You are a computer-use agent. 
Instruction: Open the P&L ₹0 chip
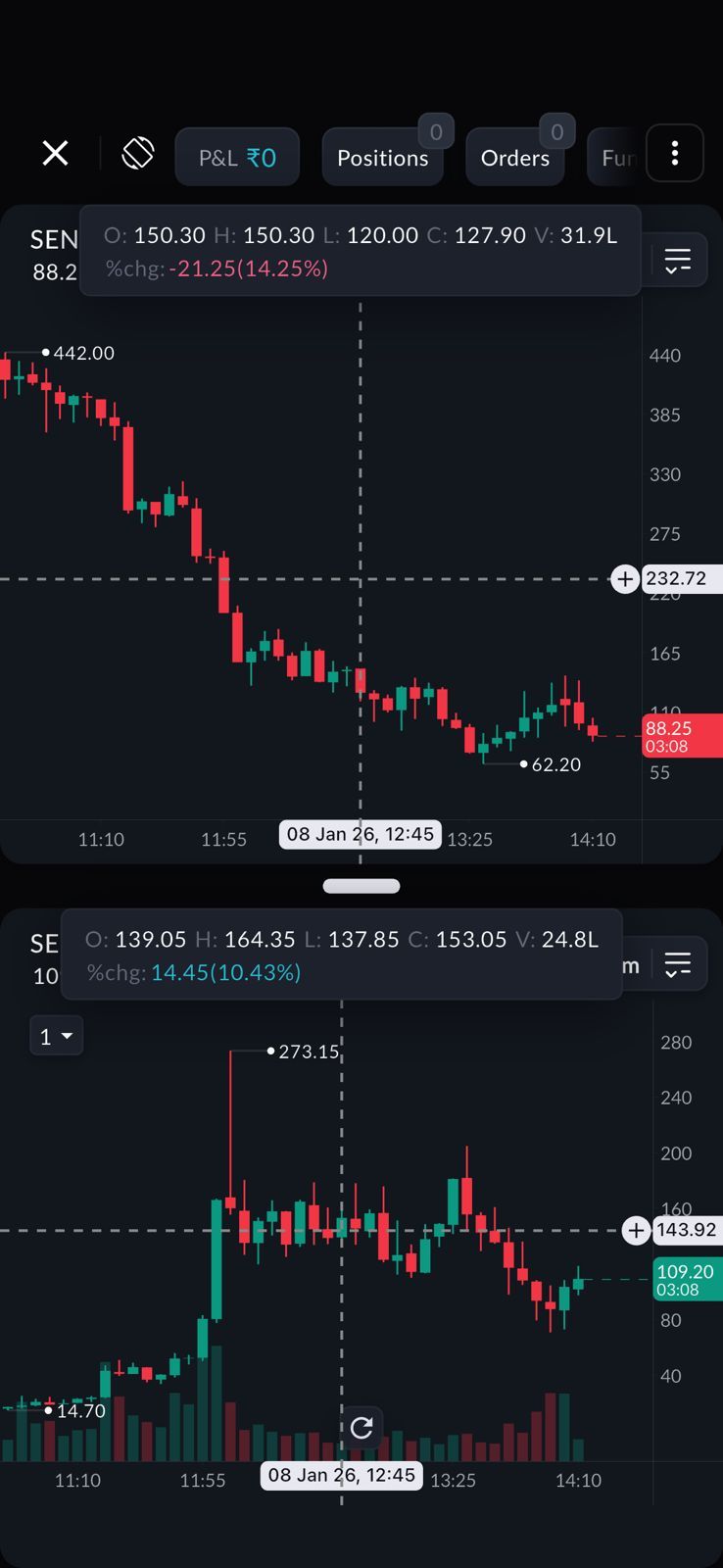pyautogui.click(x=237, y=158)
